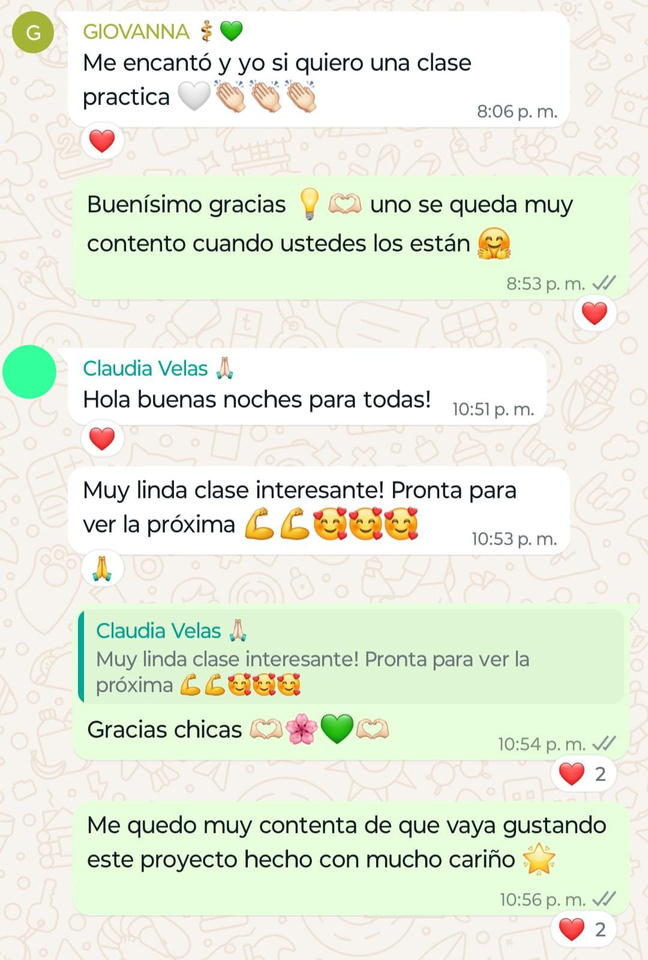This screenshot has height=960, width=648.
Task: View the 2 heart reactions on 'Gracias chicas'
Action: click(x=582, y=773)
